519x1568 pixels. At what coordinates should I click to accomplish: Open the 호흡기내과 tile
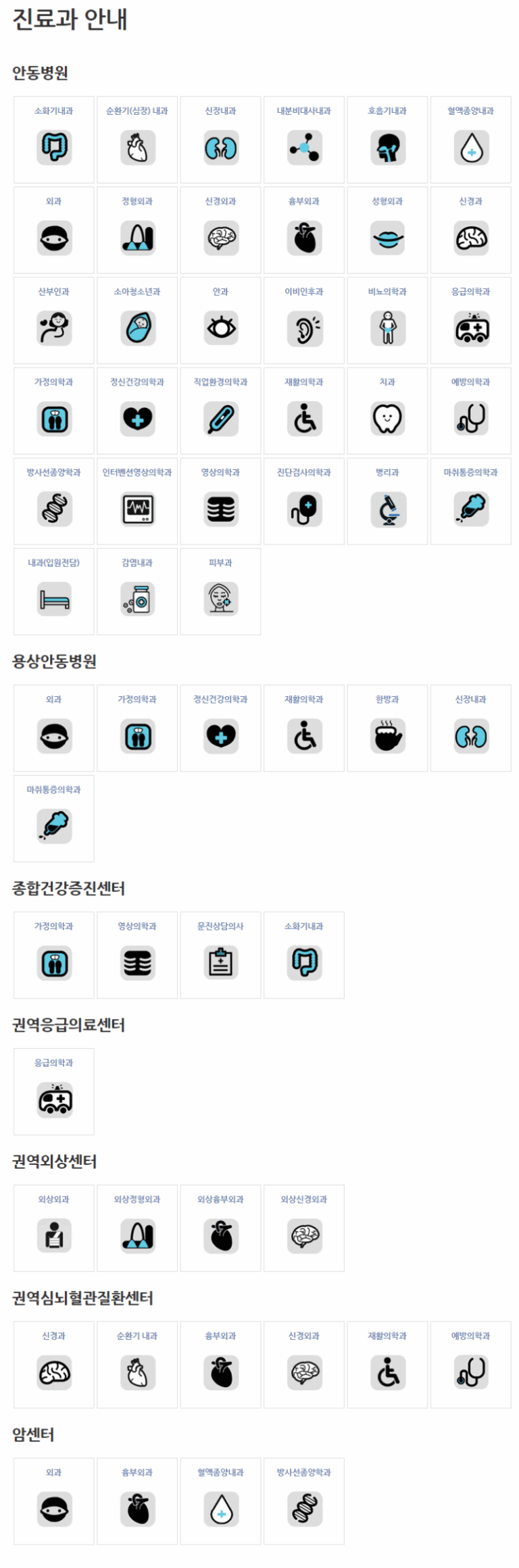pos(387,140)
